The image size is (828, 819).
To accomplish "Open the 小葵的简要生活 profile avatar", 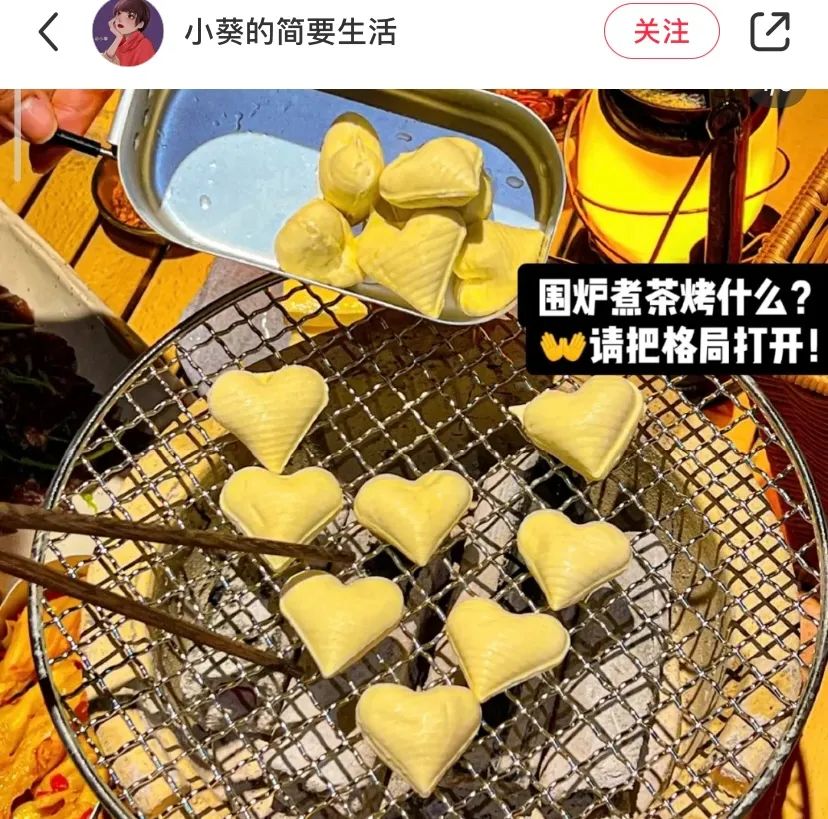I will pos(128,32).
